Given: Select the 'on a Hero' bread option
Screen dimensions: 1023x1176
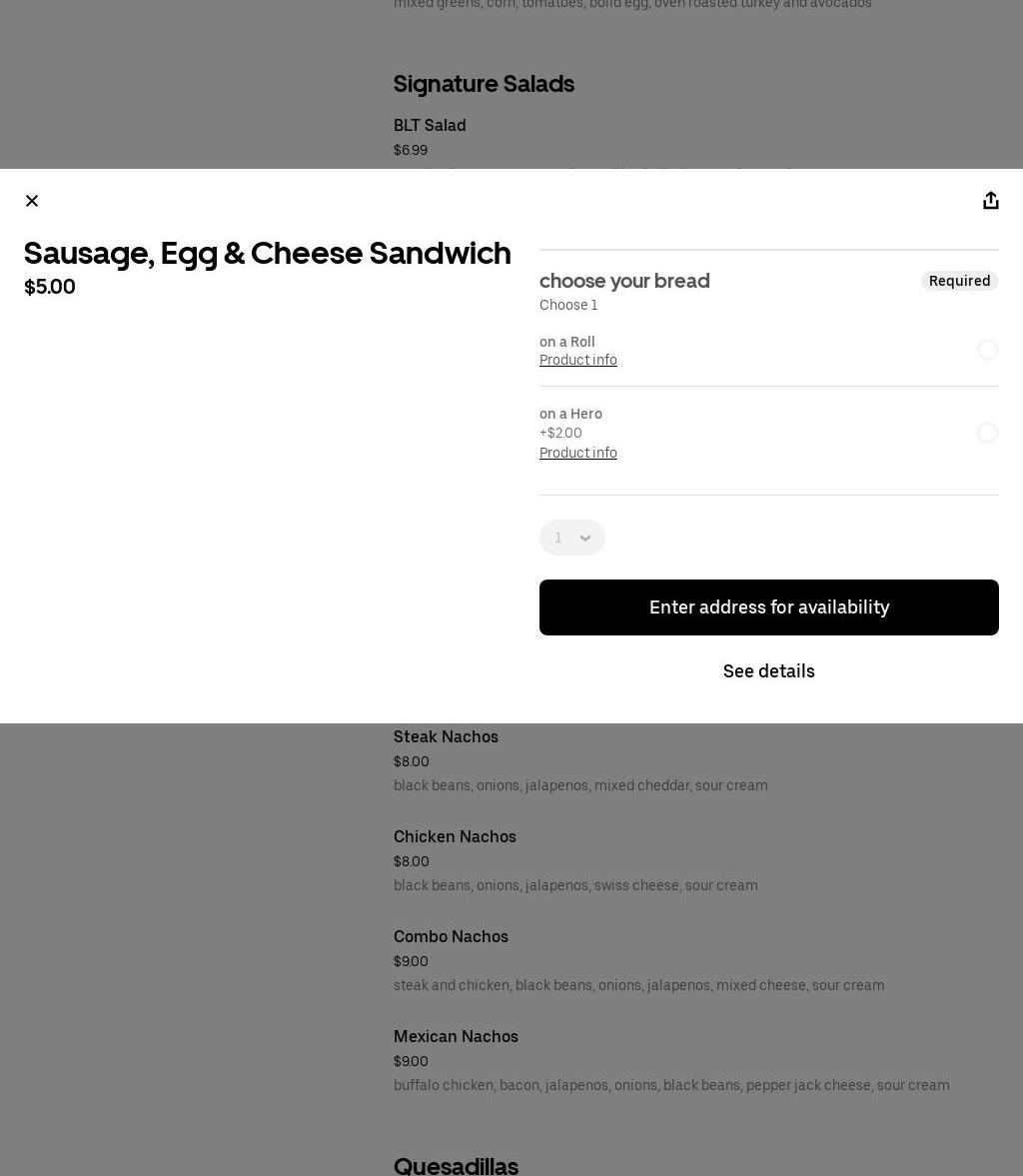Looking at the screenshot, I should click(x=987, y=433).
